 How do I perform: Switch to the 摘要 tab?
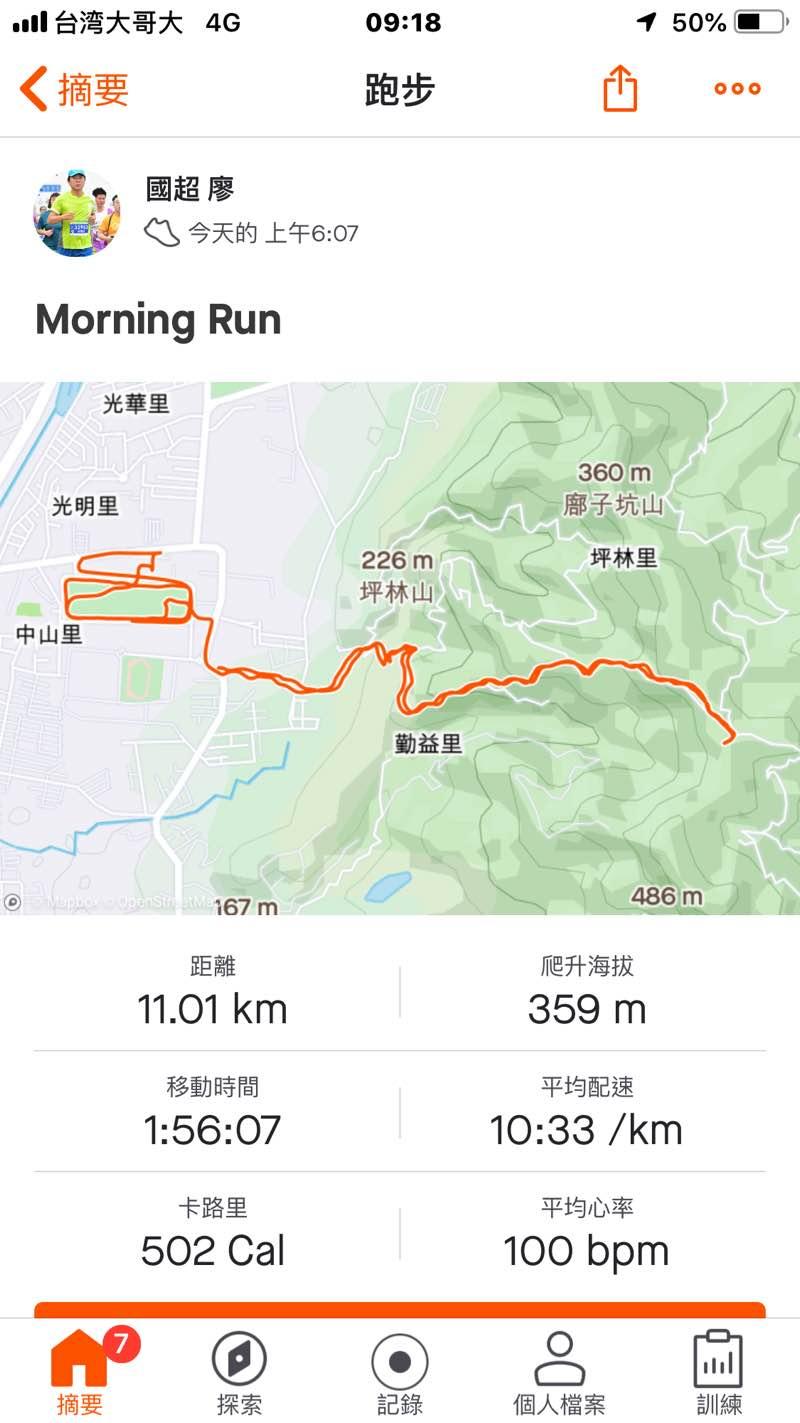[79, 1371]
